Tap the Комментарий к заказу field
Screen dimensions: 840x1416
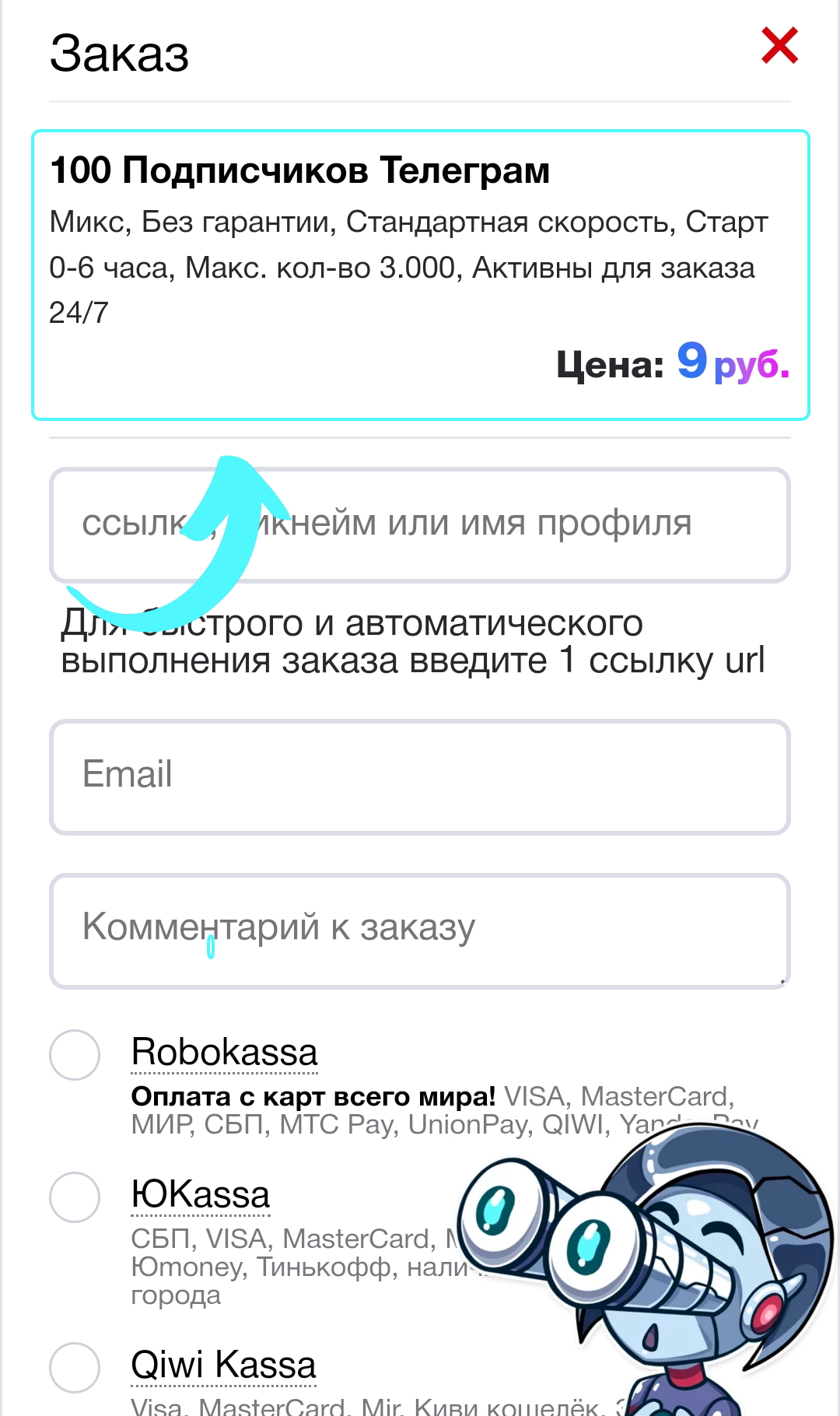tap(420, 931)
